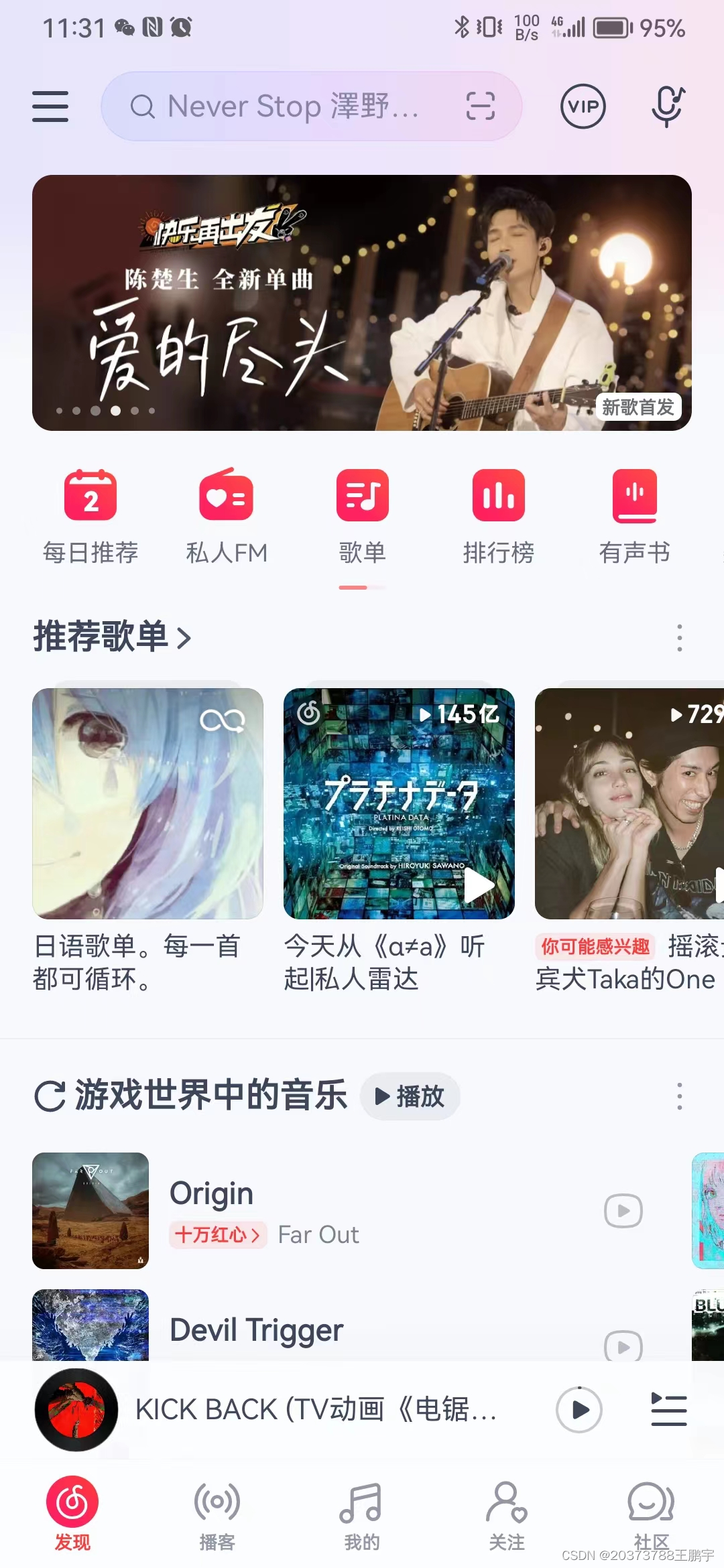Open the 日语歌单 playlist card
The image size is (724, 1568).
[147, 804]
